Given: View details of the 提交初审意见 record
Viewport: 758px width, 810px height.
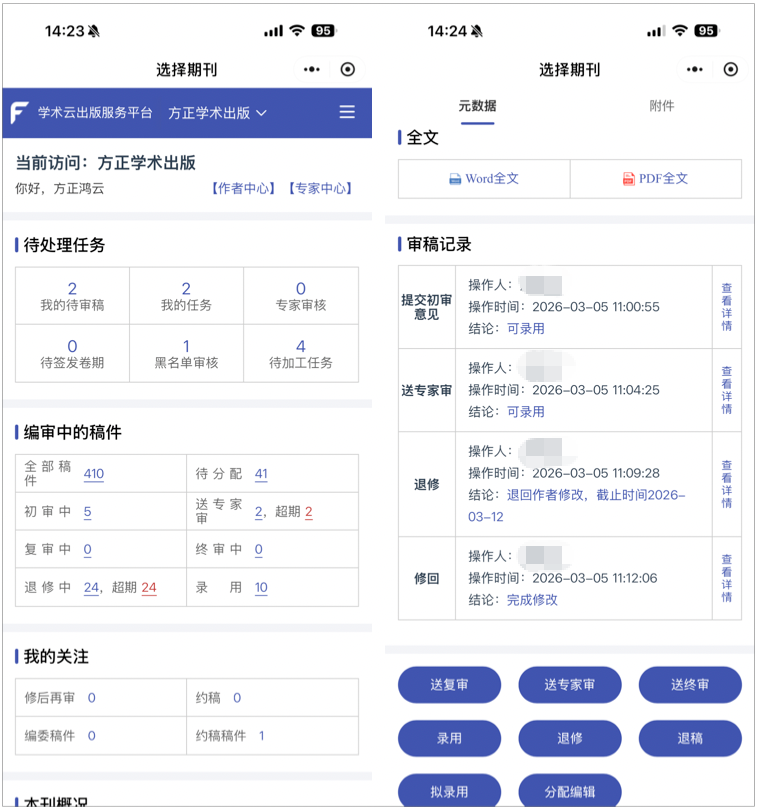Looking at the screenshot, I should (727, 306).
